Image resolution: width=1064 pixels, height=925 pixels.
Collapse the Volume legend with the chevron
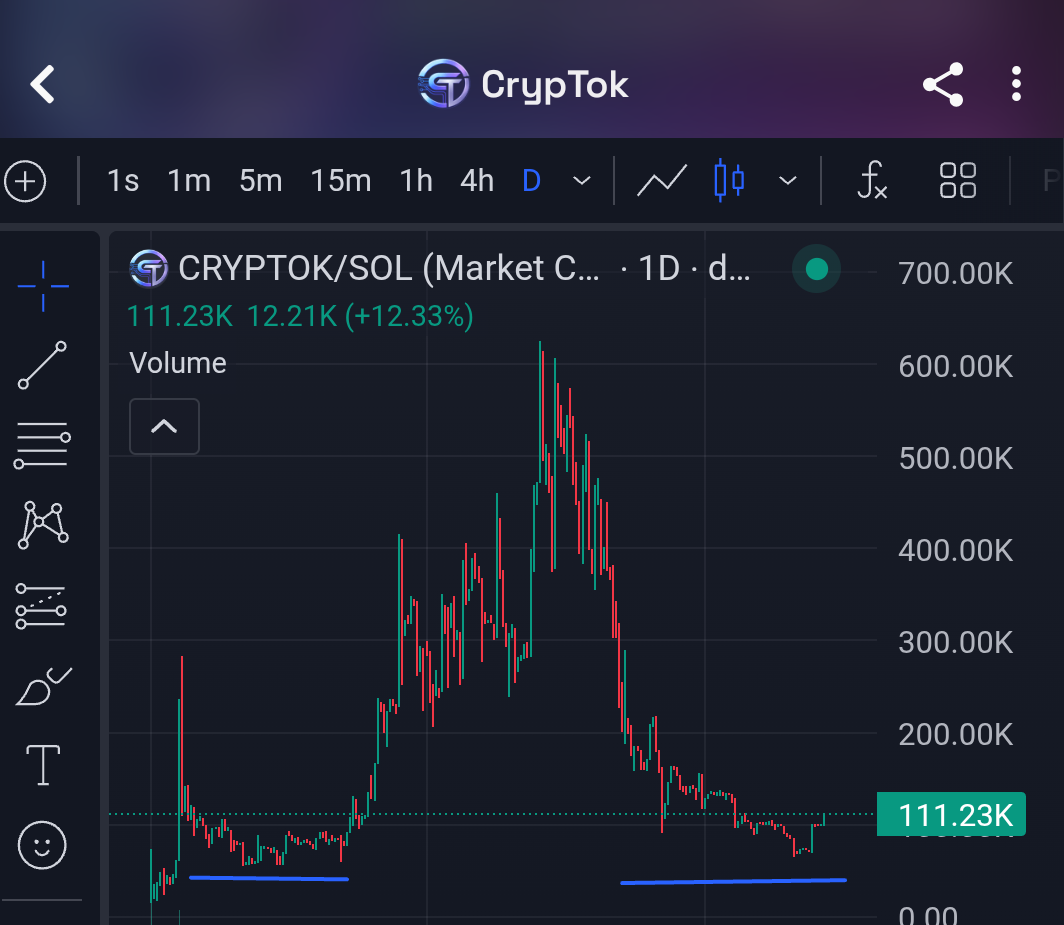[x=164, y=427]
